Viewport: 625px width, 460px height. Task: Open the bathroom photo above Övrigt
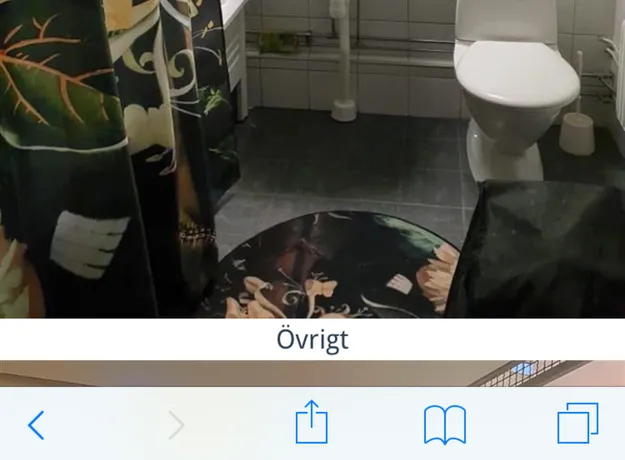tap(312, 158)
